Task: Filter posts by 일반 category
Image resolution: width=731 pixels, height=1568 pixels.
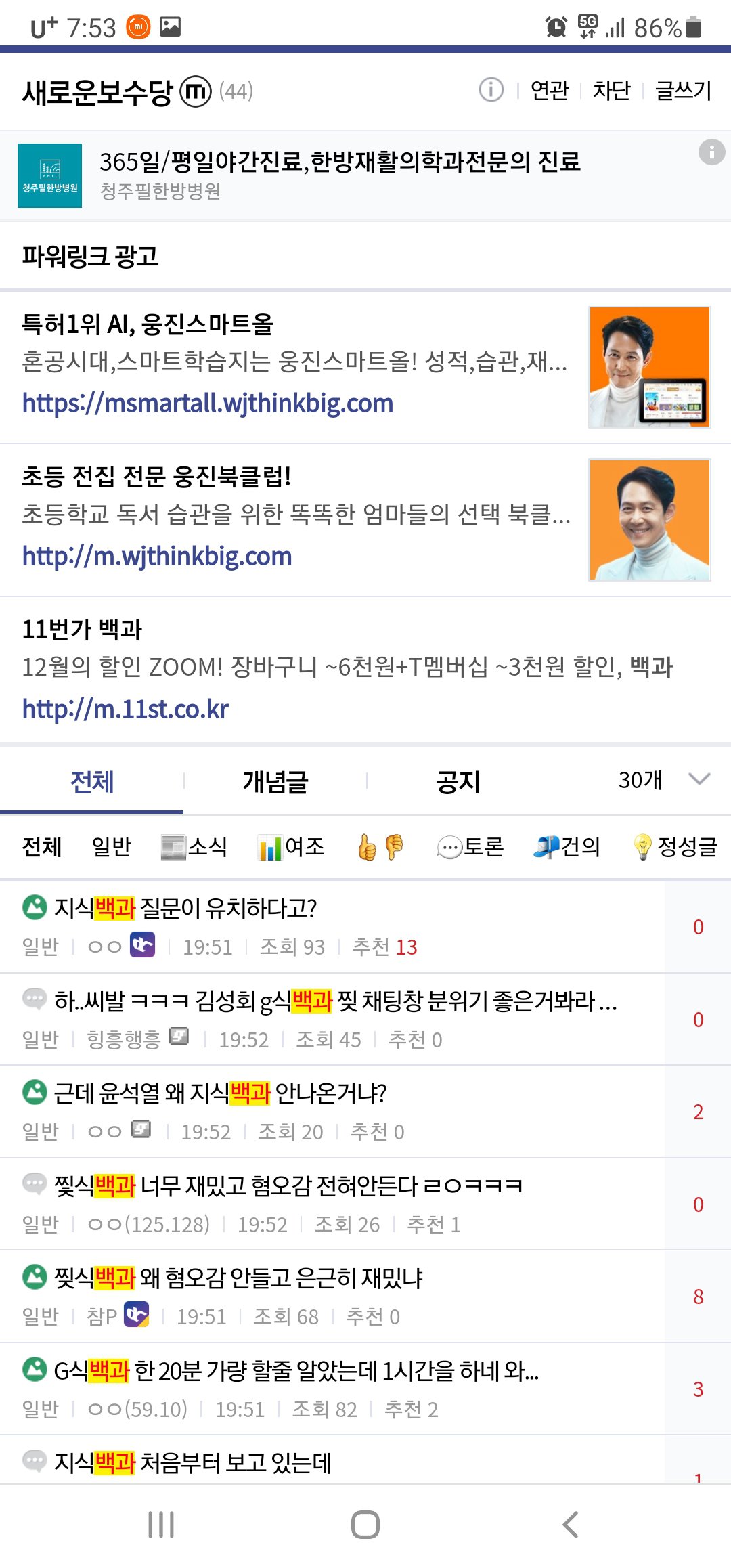Action: coord(111,847)
